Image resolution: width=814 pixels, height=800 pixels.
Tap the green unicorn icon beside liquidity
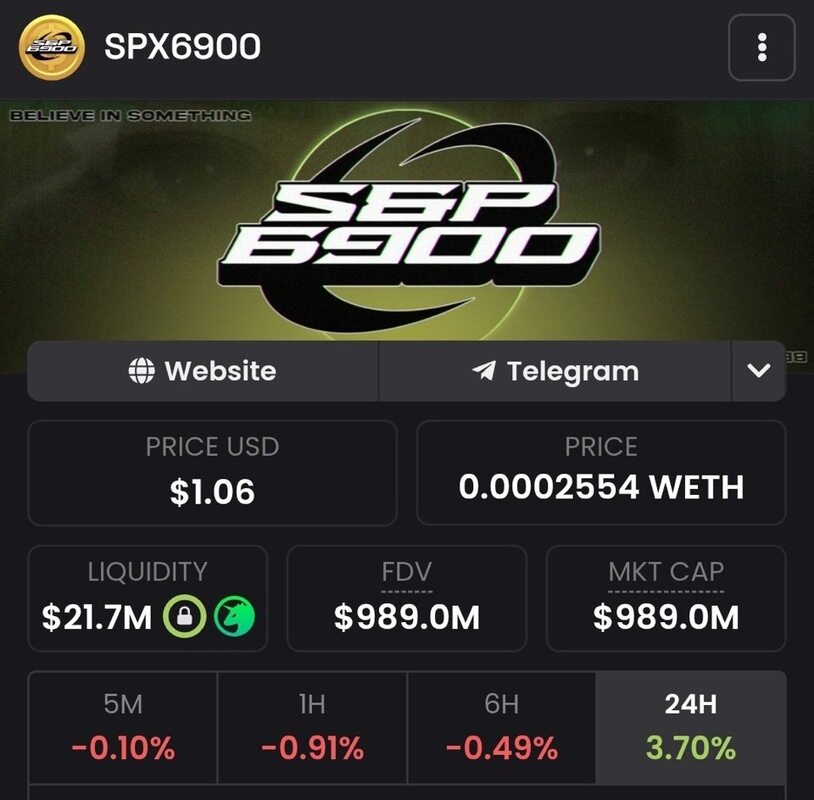[234, 617]
